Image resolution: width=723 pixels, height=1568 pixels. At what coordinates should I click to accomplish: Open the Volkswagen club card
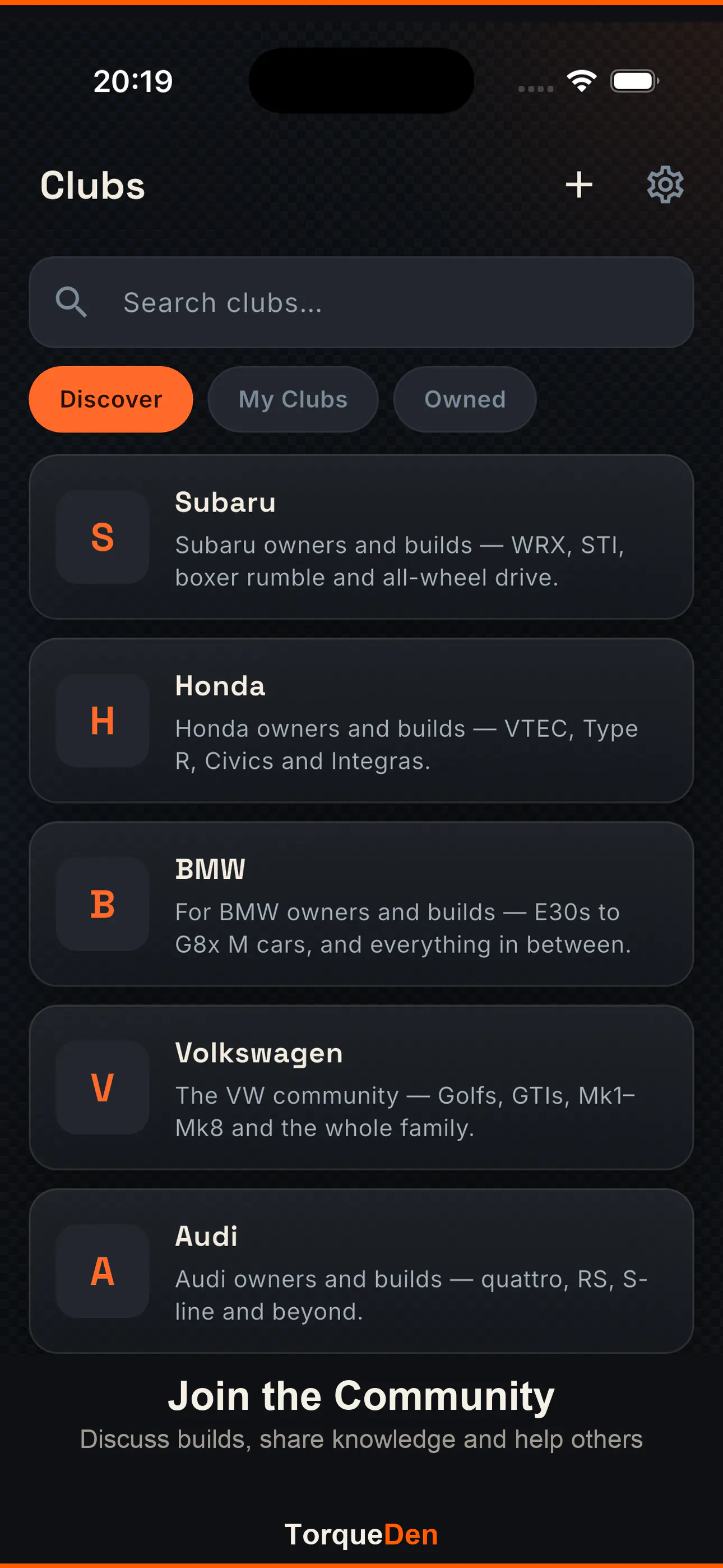click(361, 1088)
